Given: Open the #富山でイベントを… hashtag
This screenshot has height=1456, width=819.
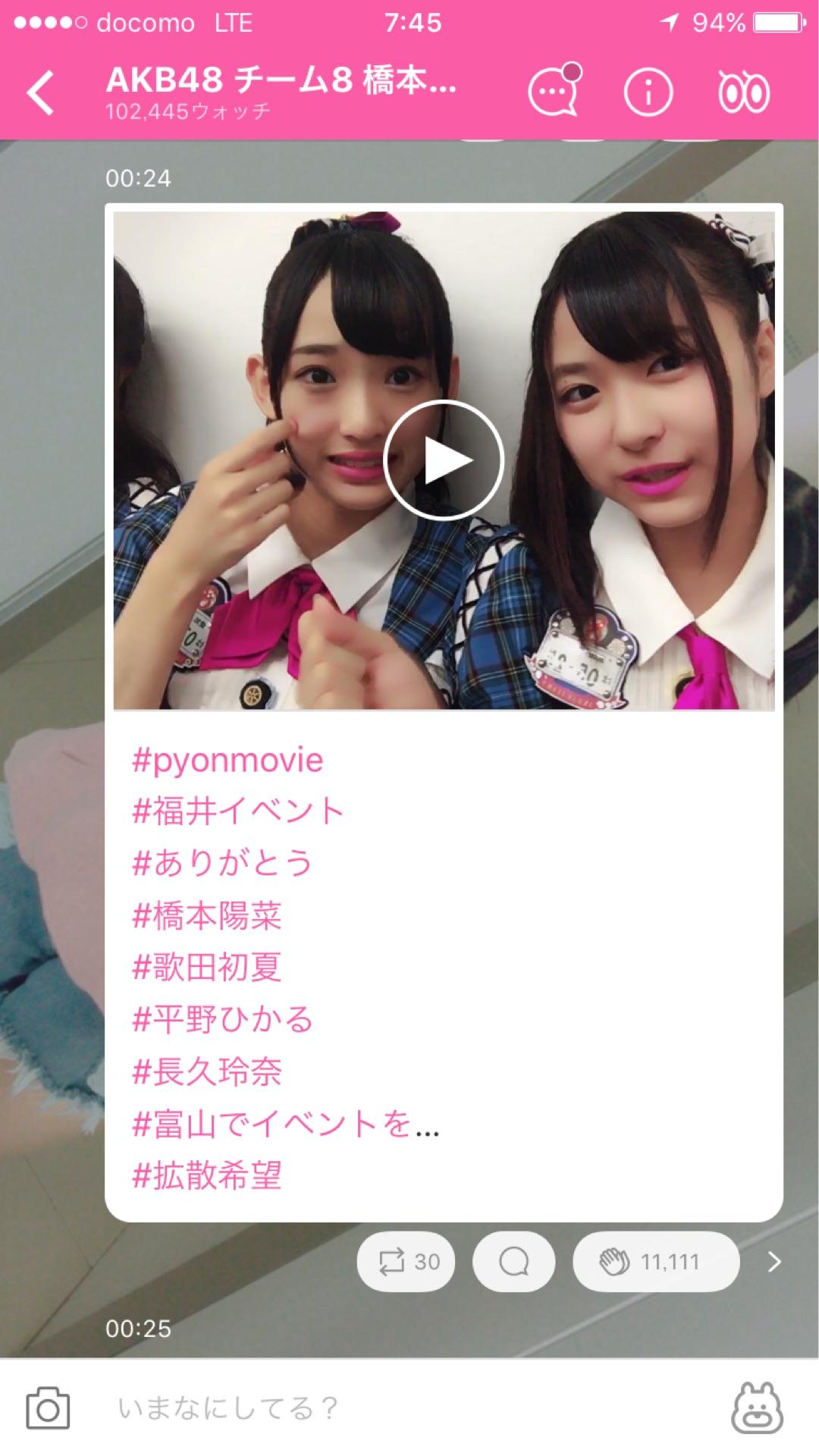Looking at the screenshot, I should (285, 1124).
